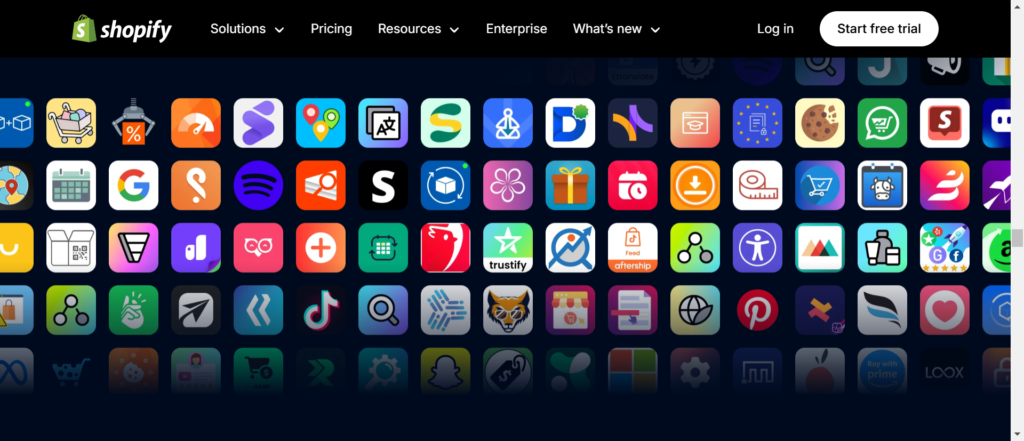Screen dimensions: 1024x441
Task: Expand the What's new menu
Action: (616, 29)
